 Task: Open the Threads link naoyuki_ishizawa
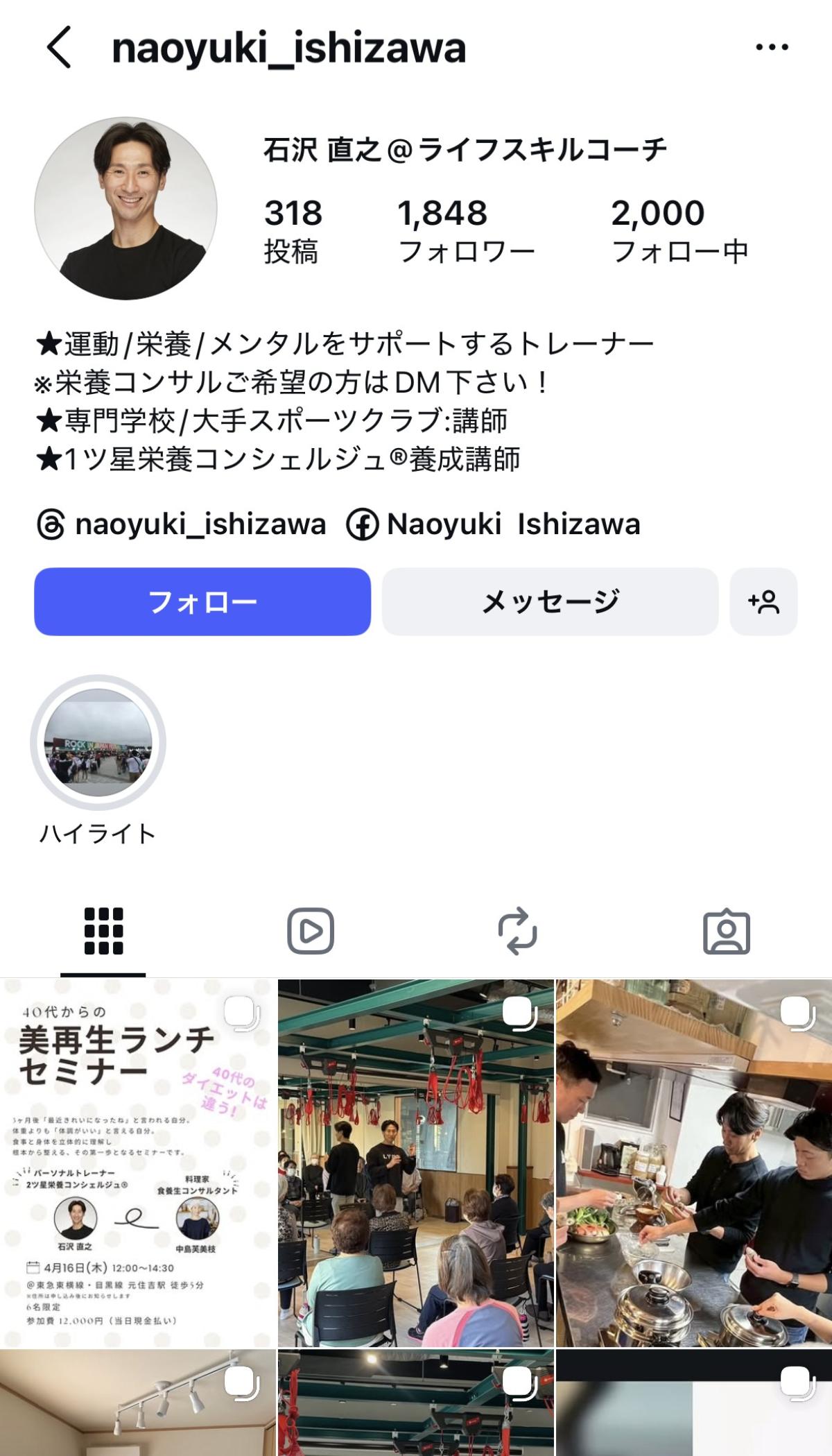tap(181, 524)
